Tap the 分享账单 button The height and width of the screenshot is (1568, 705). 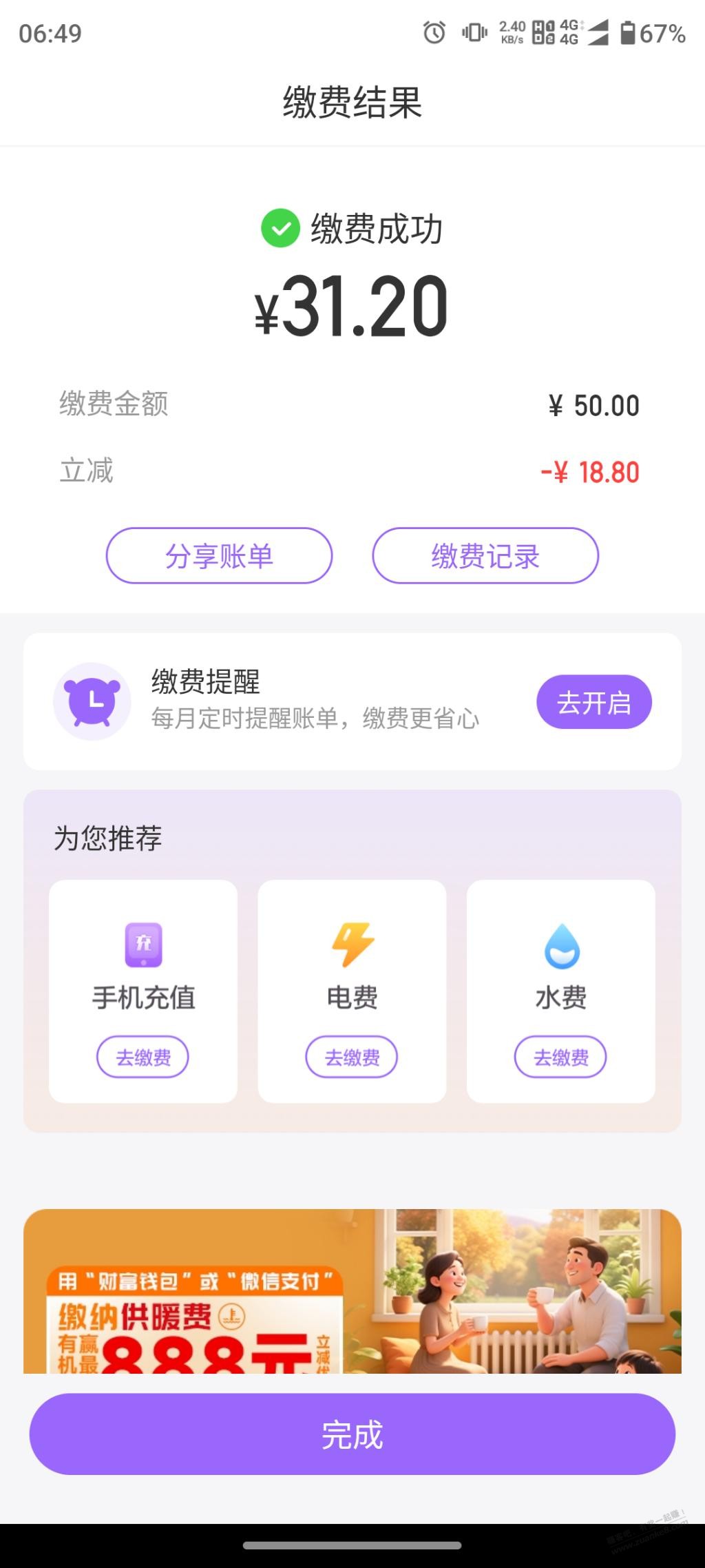[219, 556]
